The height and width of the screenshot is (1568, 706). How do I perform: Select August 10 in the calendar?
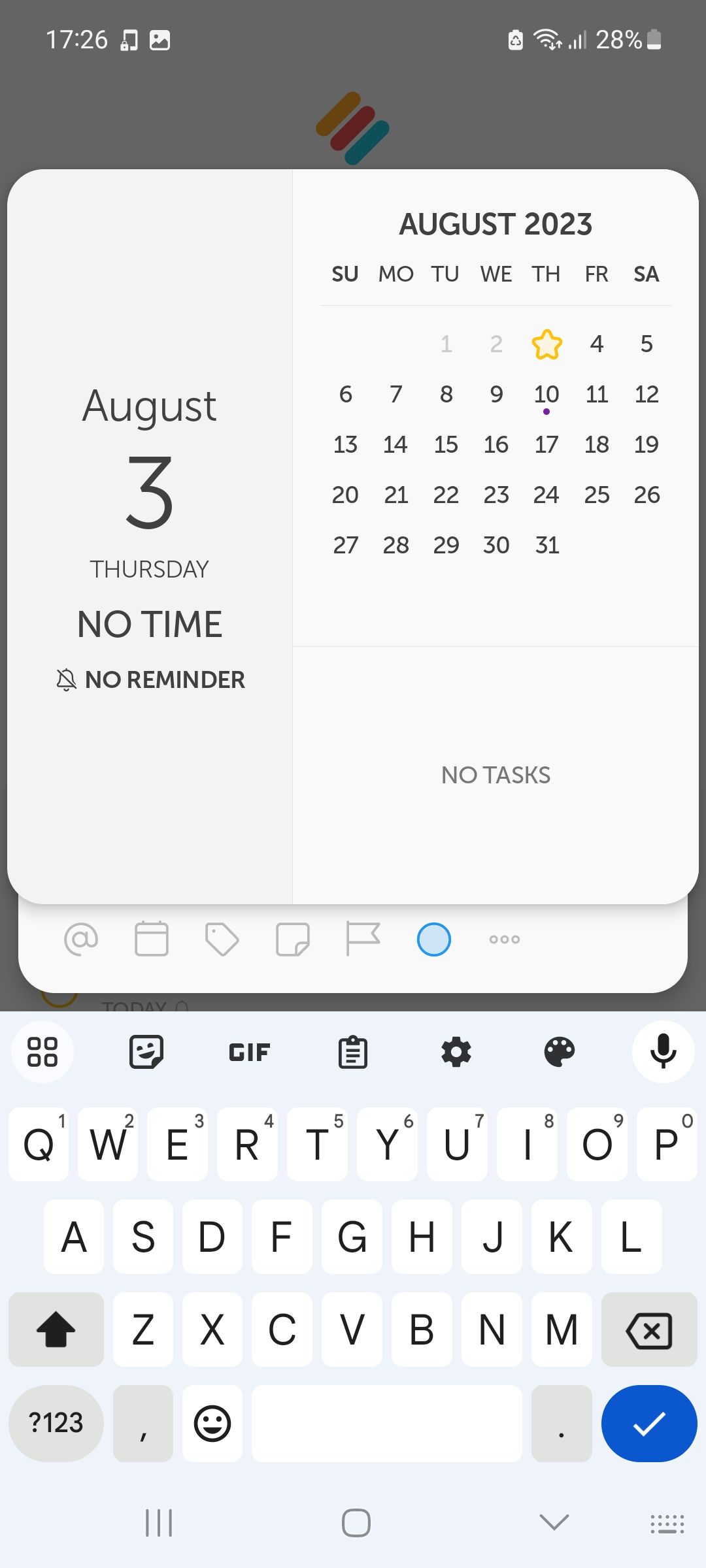(x=546, y=395)
